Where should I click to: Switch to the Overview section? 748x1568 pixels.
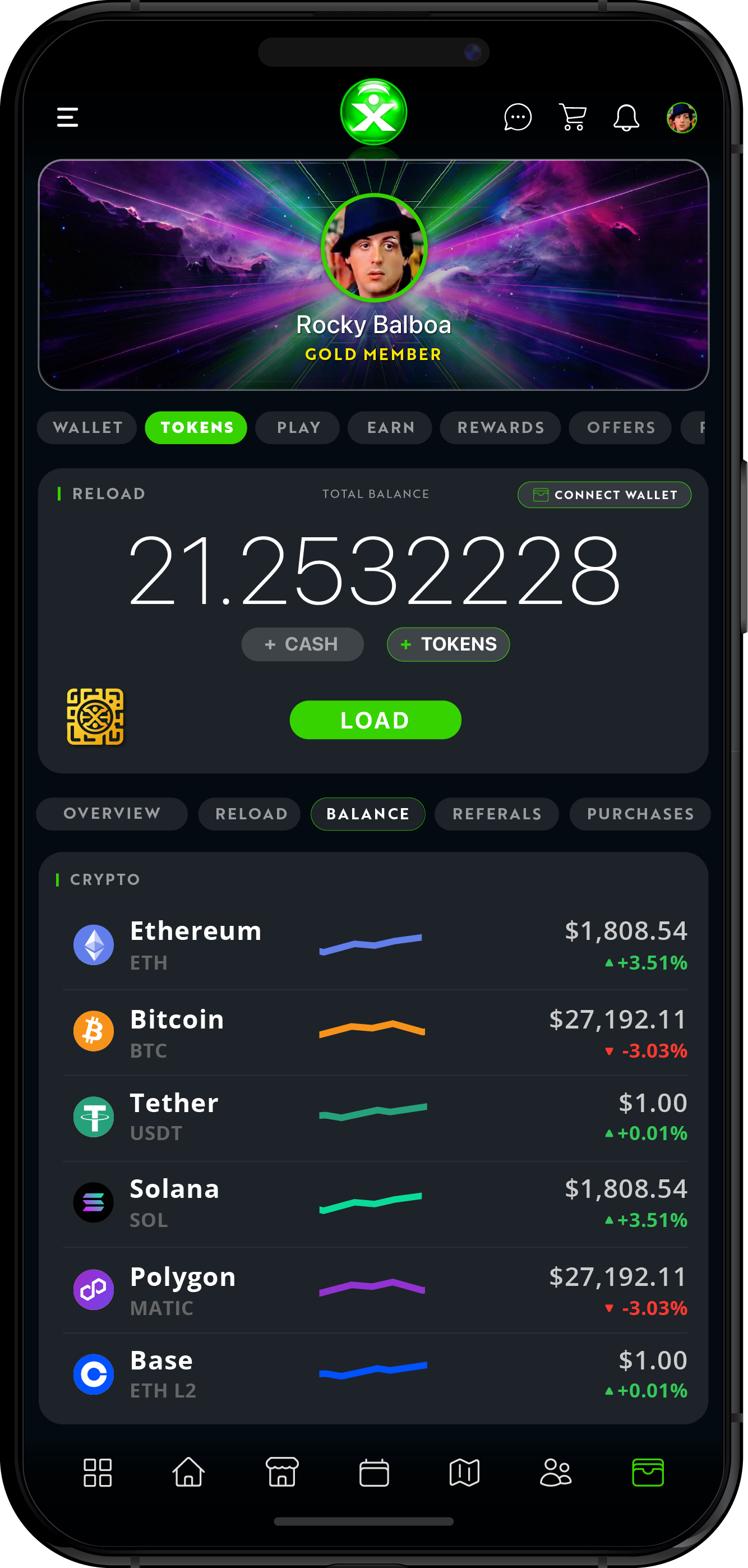[x=112, y=814]
